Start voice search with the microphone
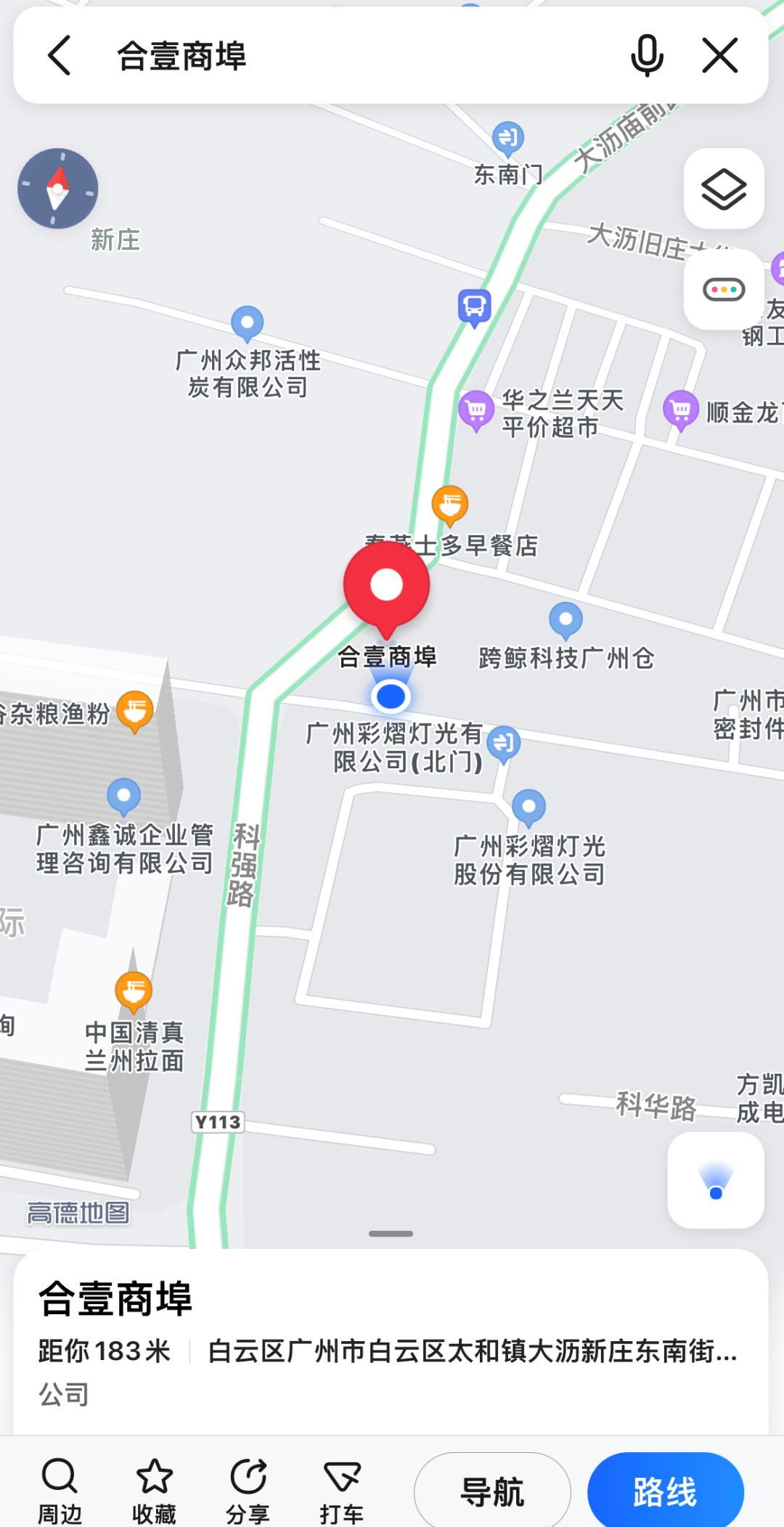The image size is (784, 1527). tap(646, 56)
